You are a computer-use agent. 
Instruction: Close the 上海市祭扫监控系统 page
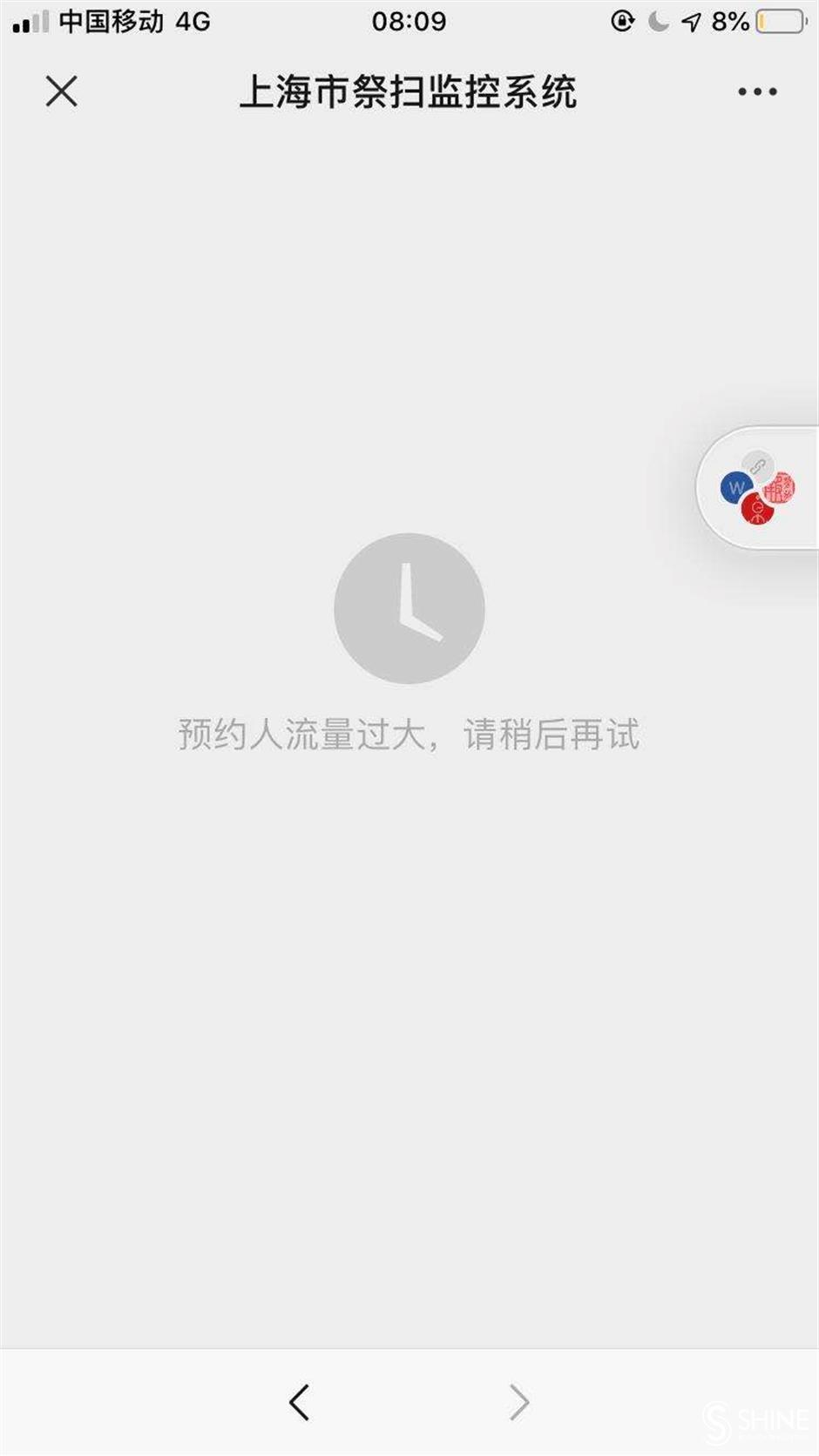click(61, 91)
